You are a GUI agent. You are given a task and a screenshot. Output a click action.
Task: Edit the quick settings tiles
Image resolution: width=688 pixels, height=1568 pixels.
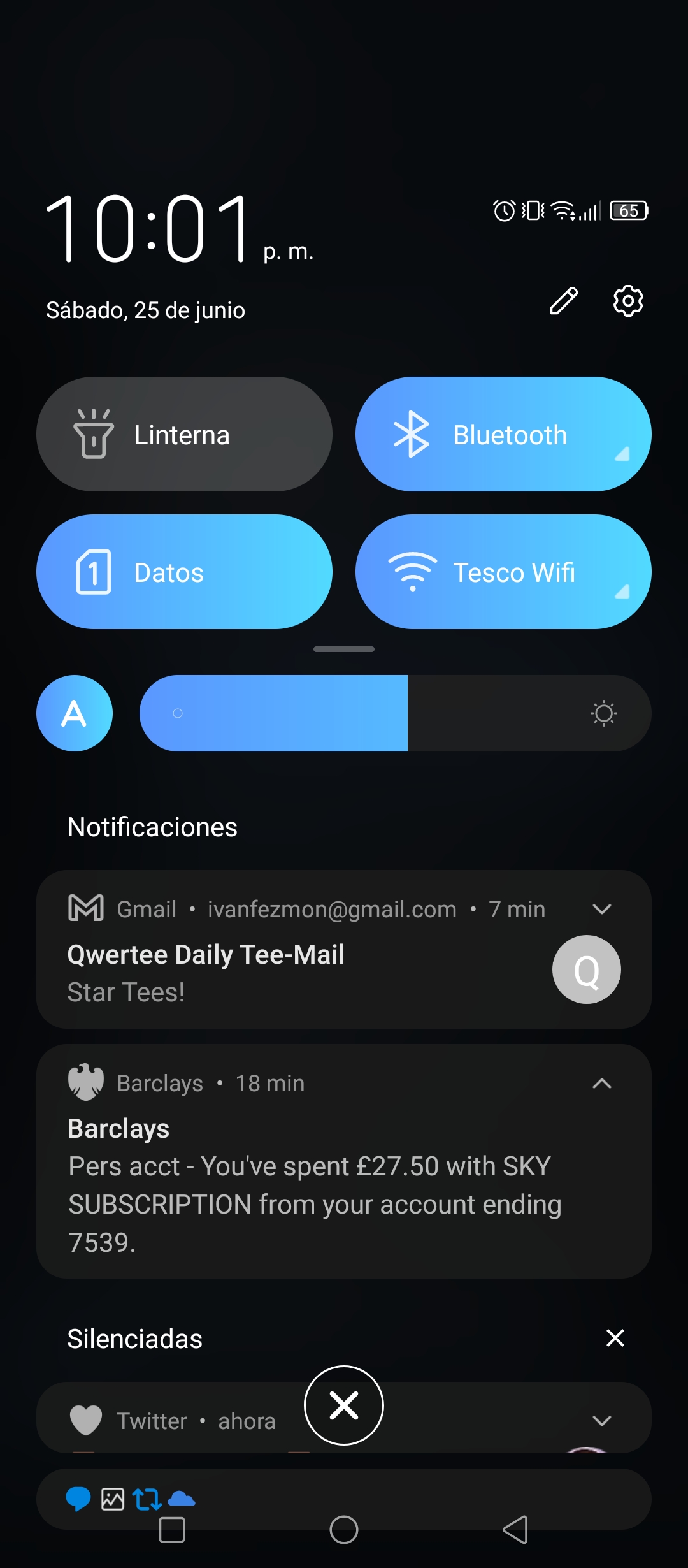(564, 301)
